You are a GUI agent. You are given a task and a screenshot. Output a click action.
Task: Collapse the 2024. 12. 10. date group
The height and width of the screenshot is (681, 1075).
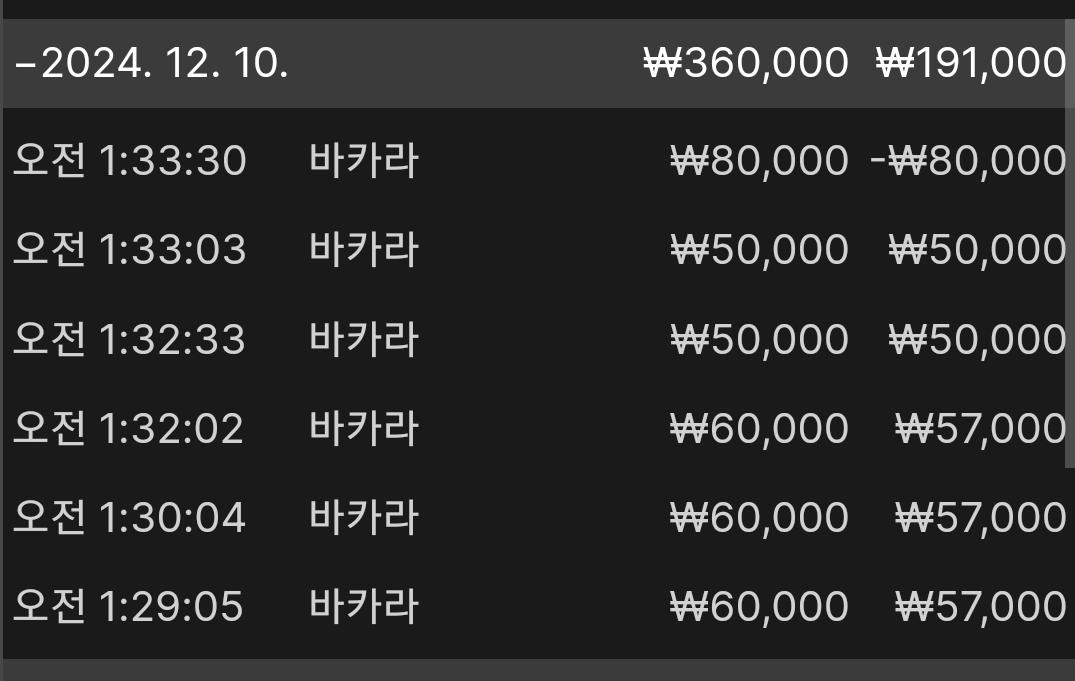click(26, 65)
